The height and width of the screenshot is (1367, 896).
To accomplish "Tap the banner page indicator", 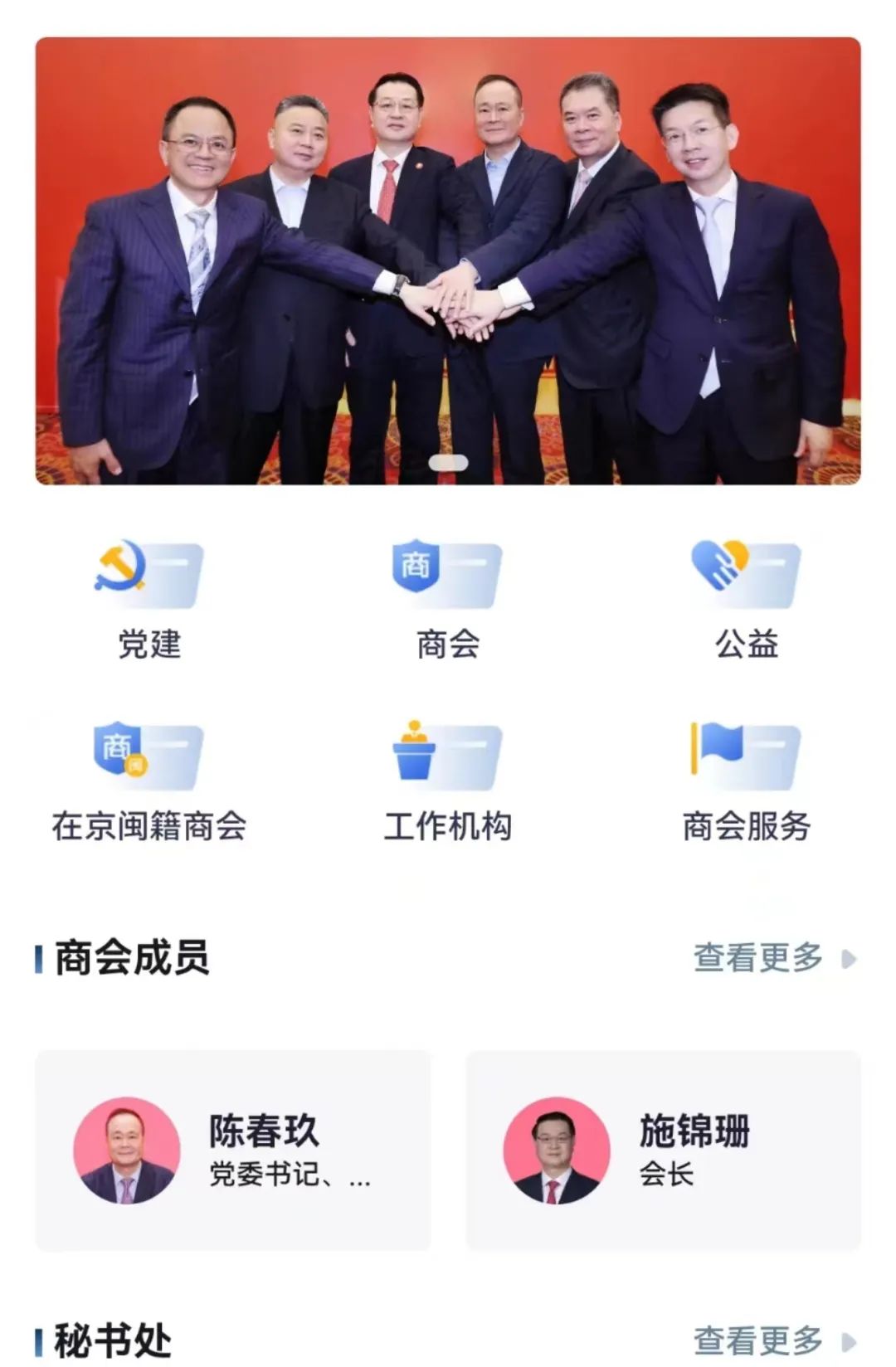I will click(448, 463).
